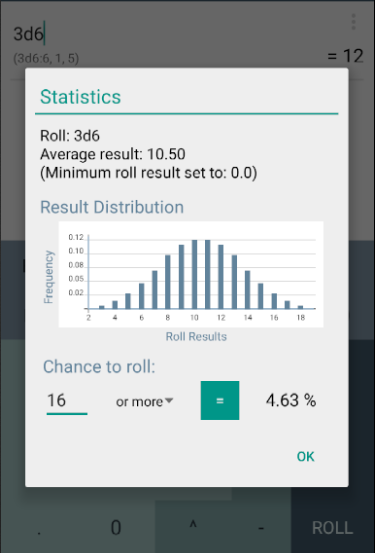Calculate chance with the equals button
375x553 pixels.
tap(220, 400)
